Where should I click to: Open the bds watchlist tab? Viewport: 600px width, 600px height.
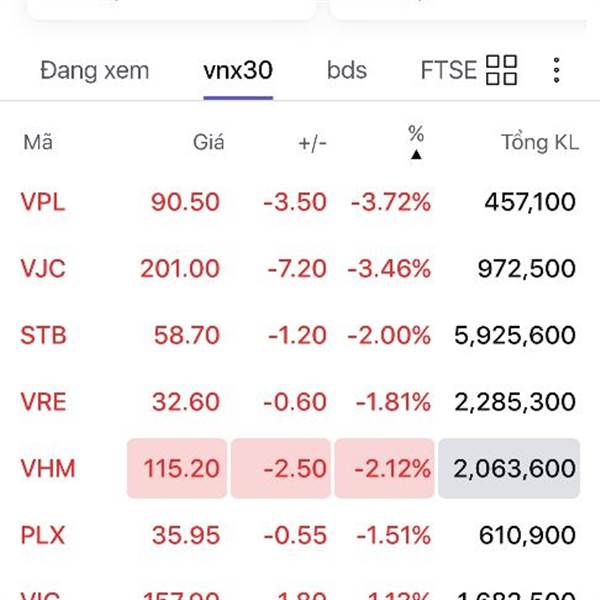[346, 71]
